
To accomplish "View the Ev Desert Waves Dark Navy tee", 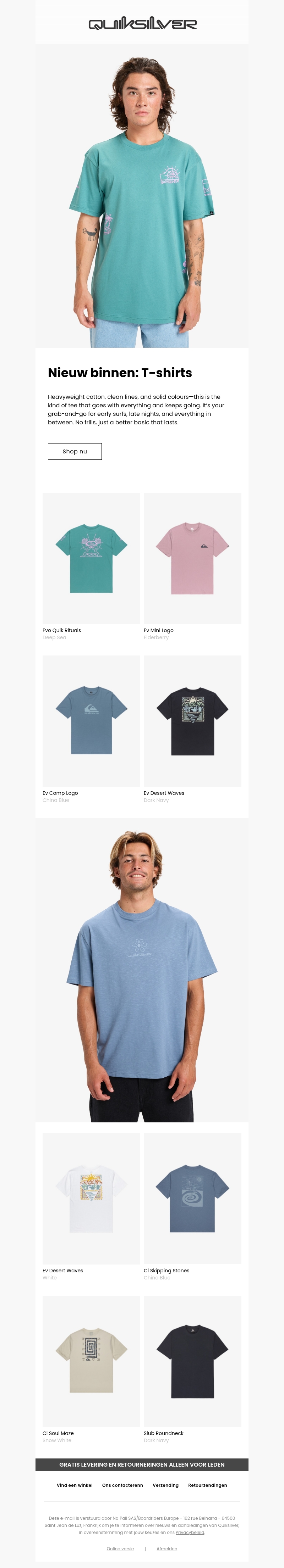I will [x=192, y=721].
